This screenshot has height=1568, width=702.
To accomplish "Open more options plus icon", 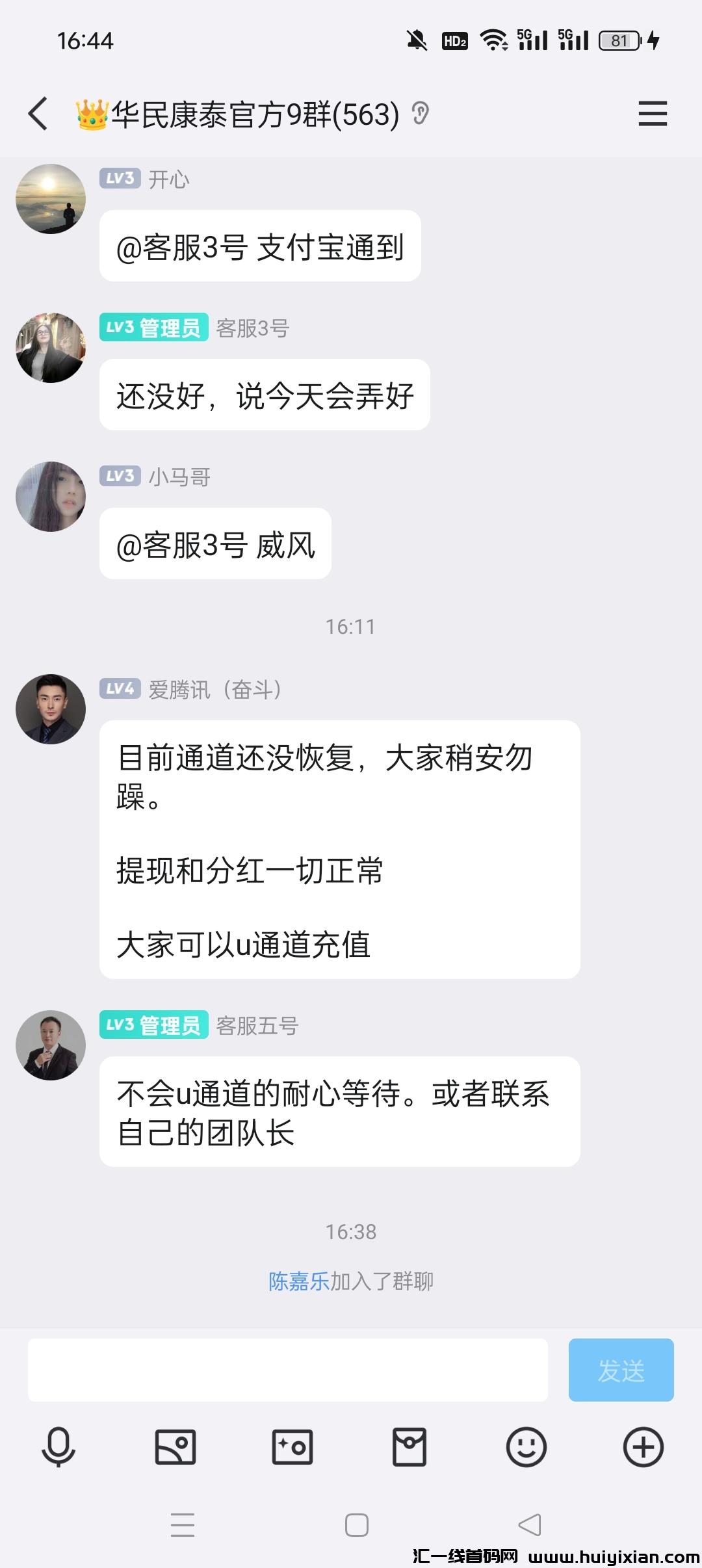I will [x=643, y=1447].
